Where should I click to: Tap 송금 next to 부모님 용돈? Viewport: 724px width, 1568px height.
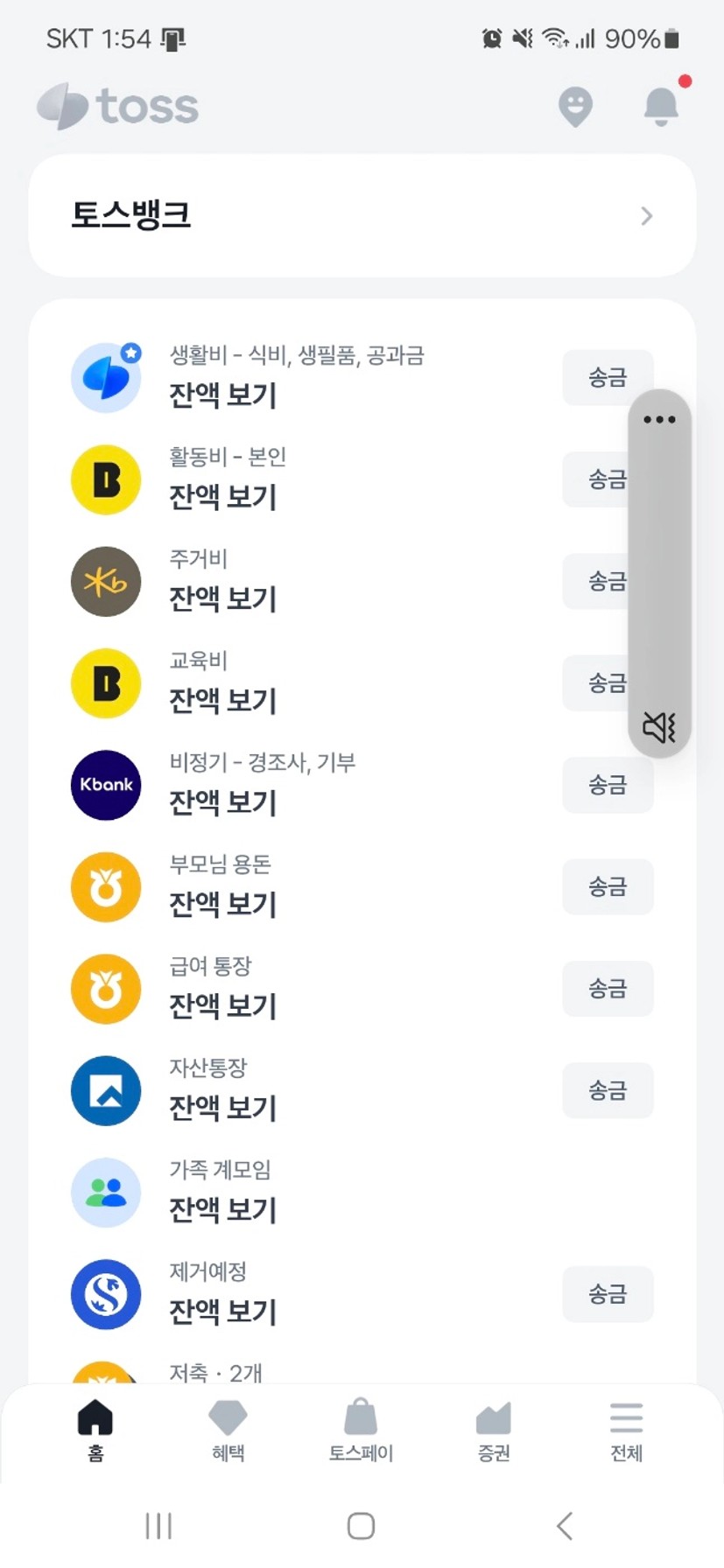click(608, 886)
